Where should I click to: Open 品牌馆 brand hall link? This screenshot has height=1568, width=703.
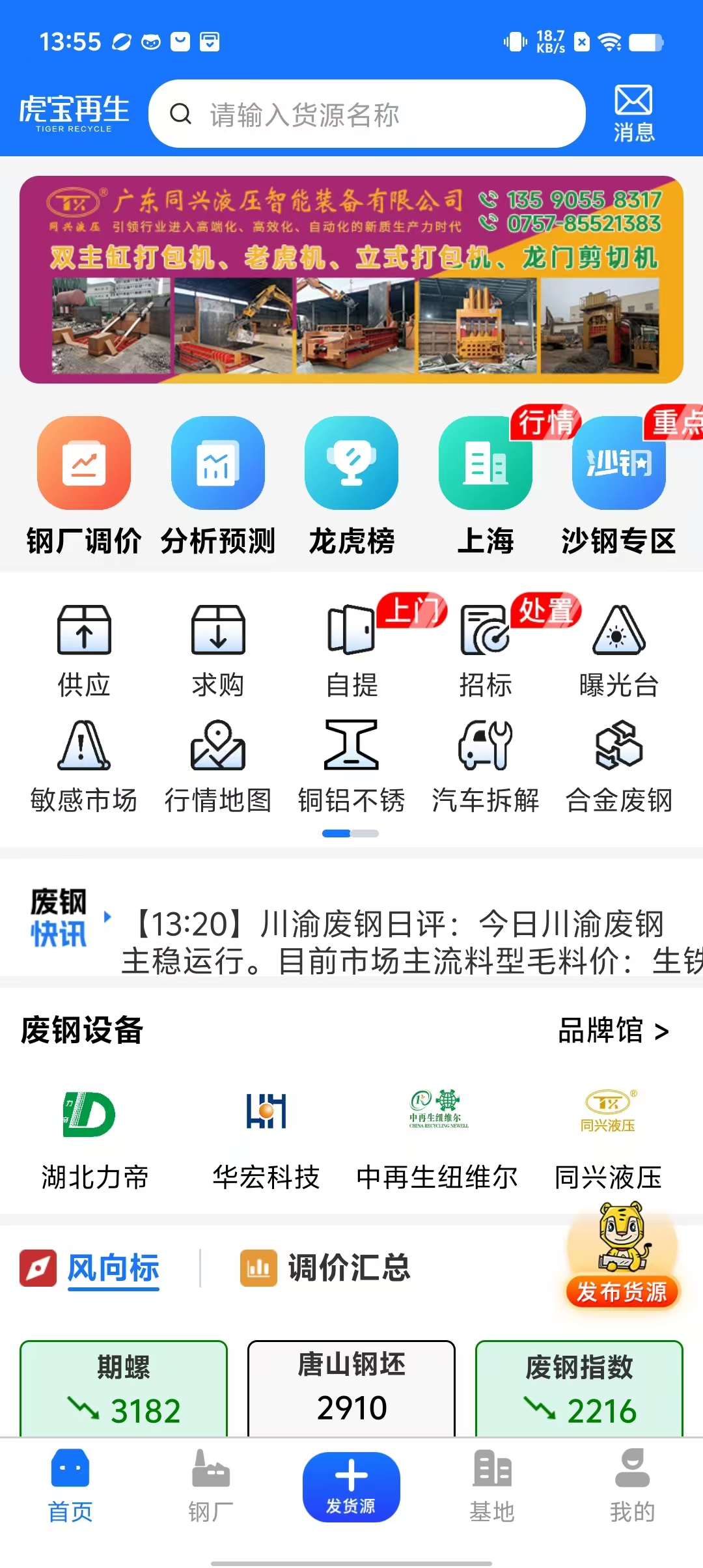(613, 1031)
